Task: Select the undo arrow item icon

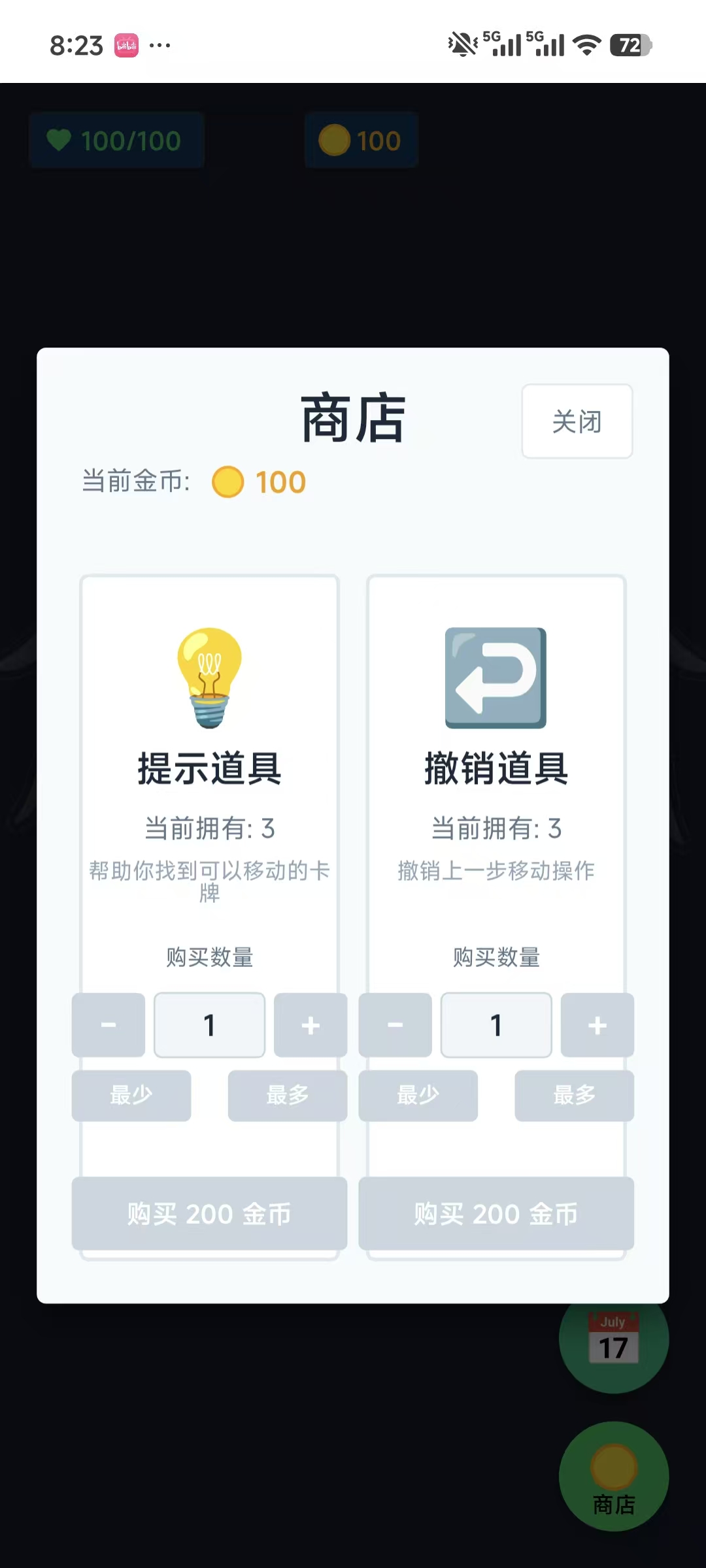Action: click(495, 678)
